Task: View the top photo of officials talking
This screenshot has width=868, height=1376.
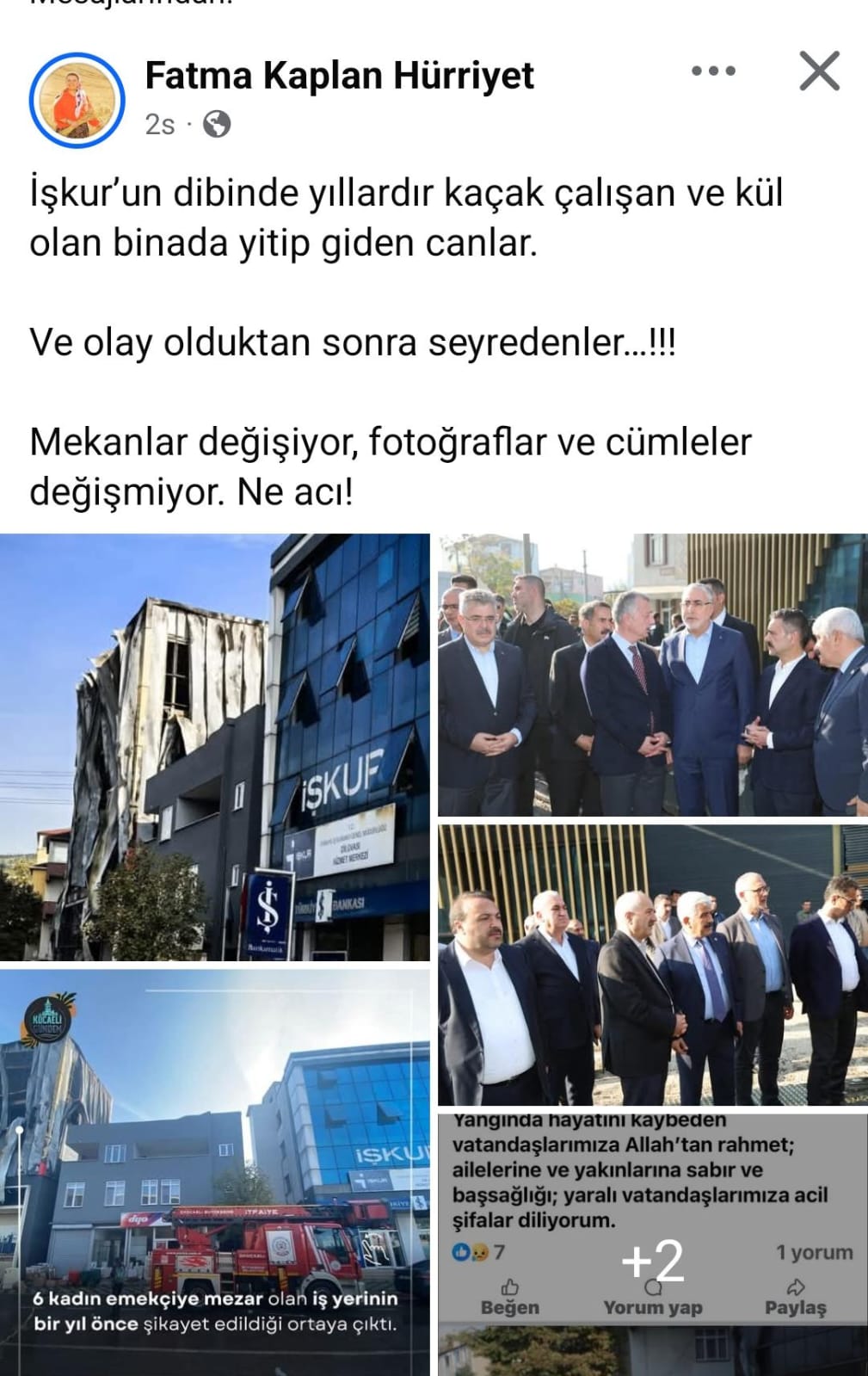Action: pyautogui.click(x=653, y=675)
